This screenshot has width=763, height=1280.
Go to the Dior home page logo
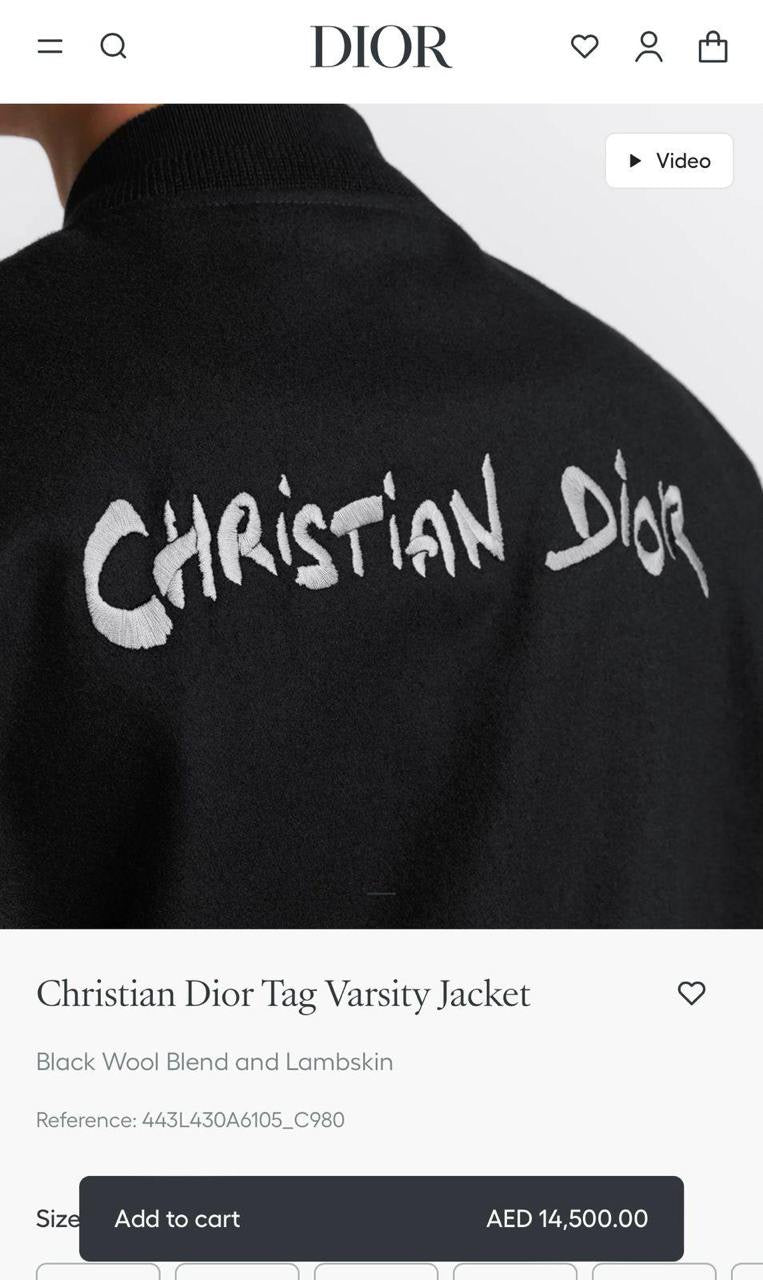(381, 47)
